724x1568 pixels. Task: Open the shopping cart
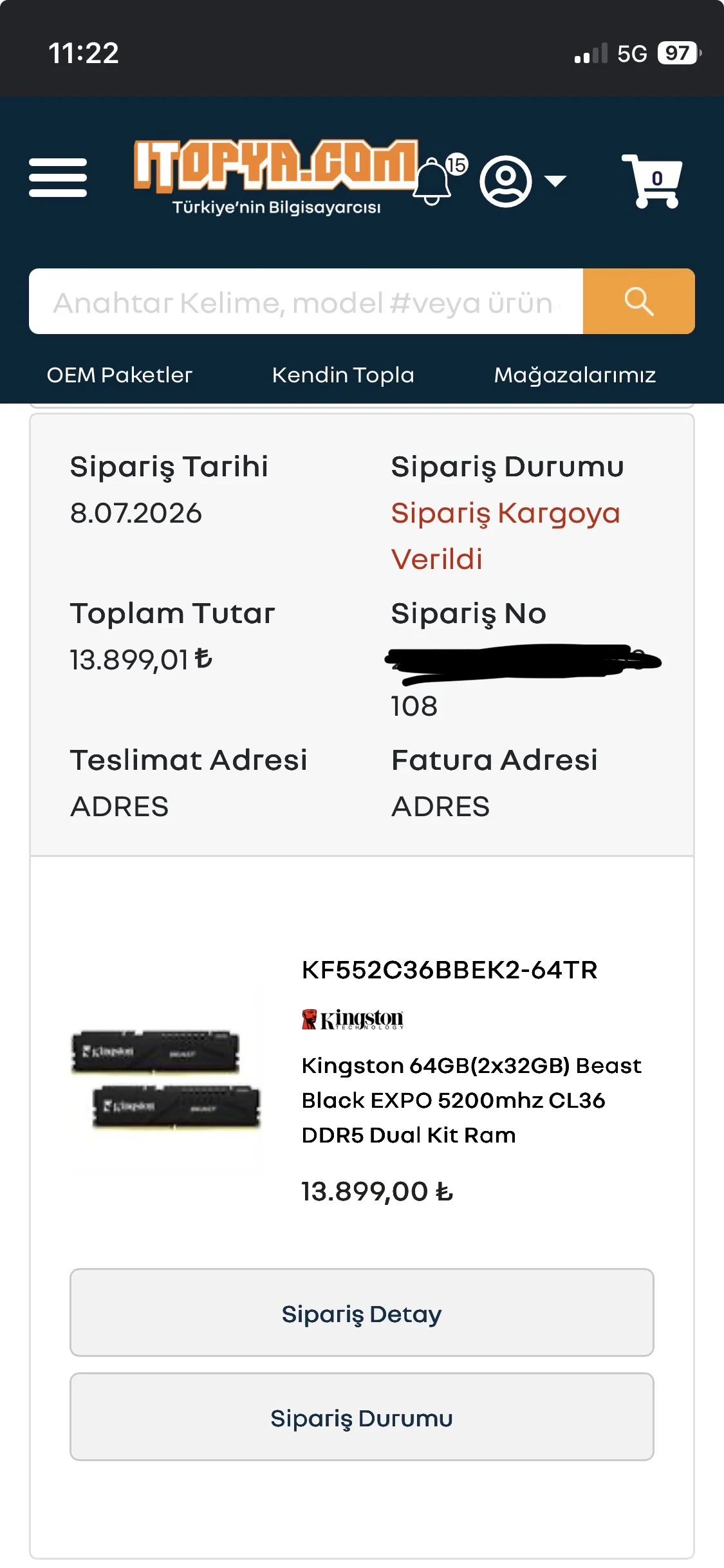click(x=651, y=181)
